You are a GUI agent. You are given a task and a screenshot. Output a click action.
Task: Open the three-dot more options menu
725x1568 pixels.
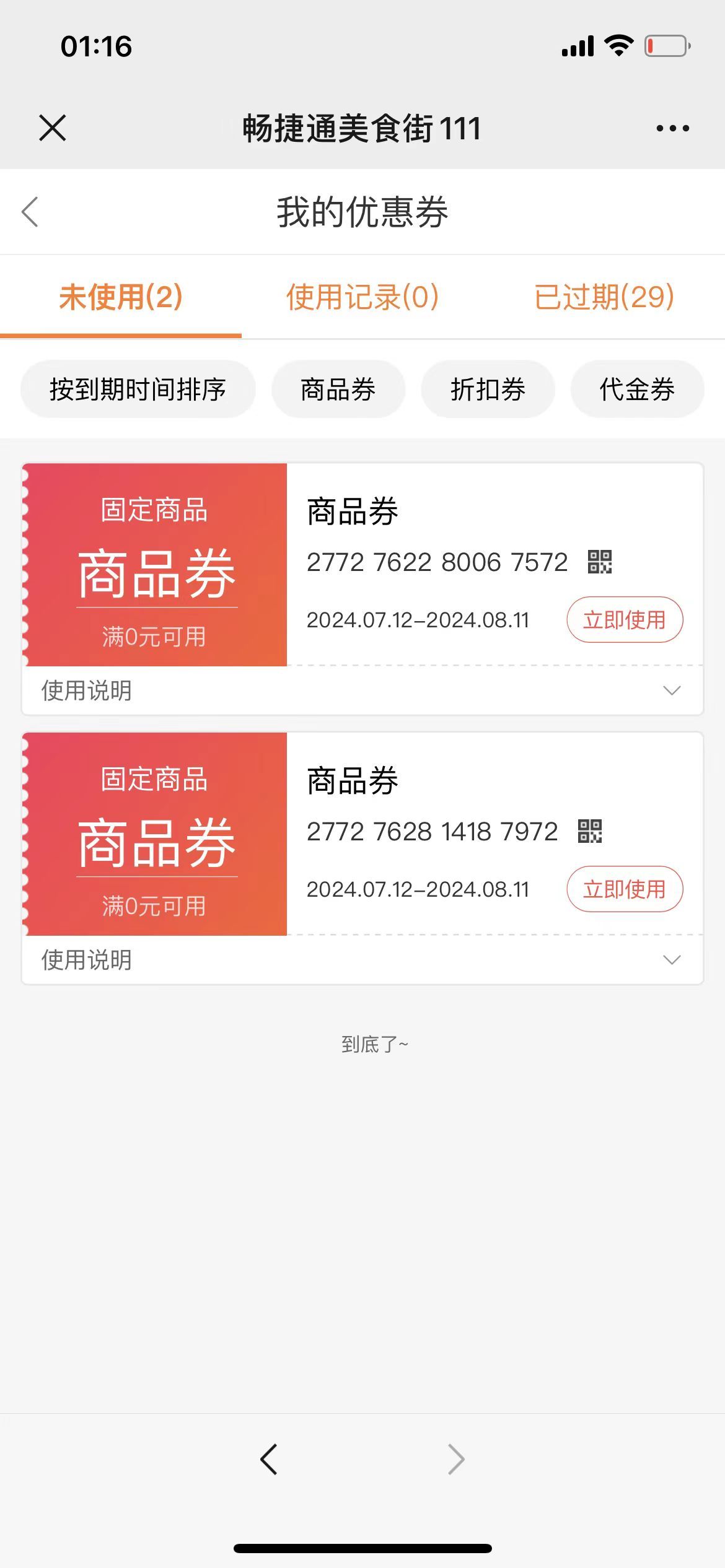pyautogui.click(x=672, y=128)
